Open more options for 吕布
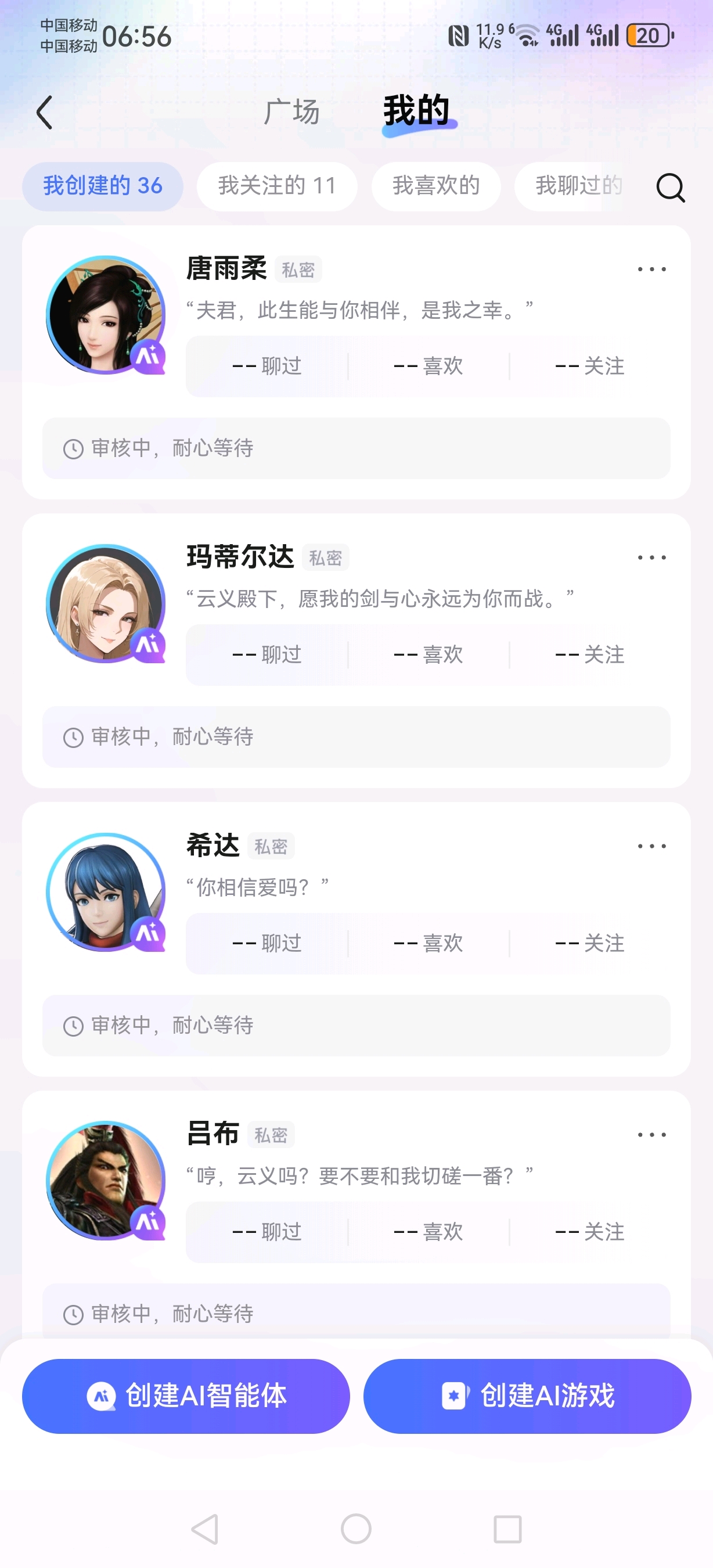713x1568 pixels. point(651,1135)
